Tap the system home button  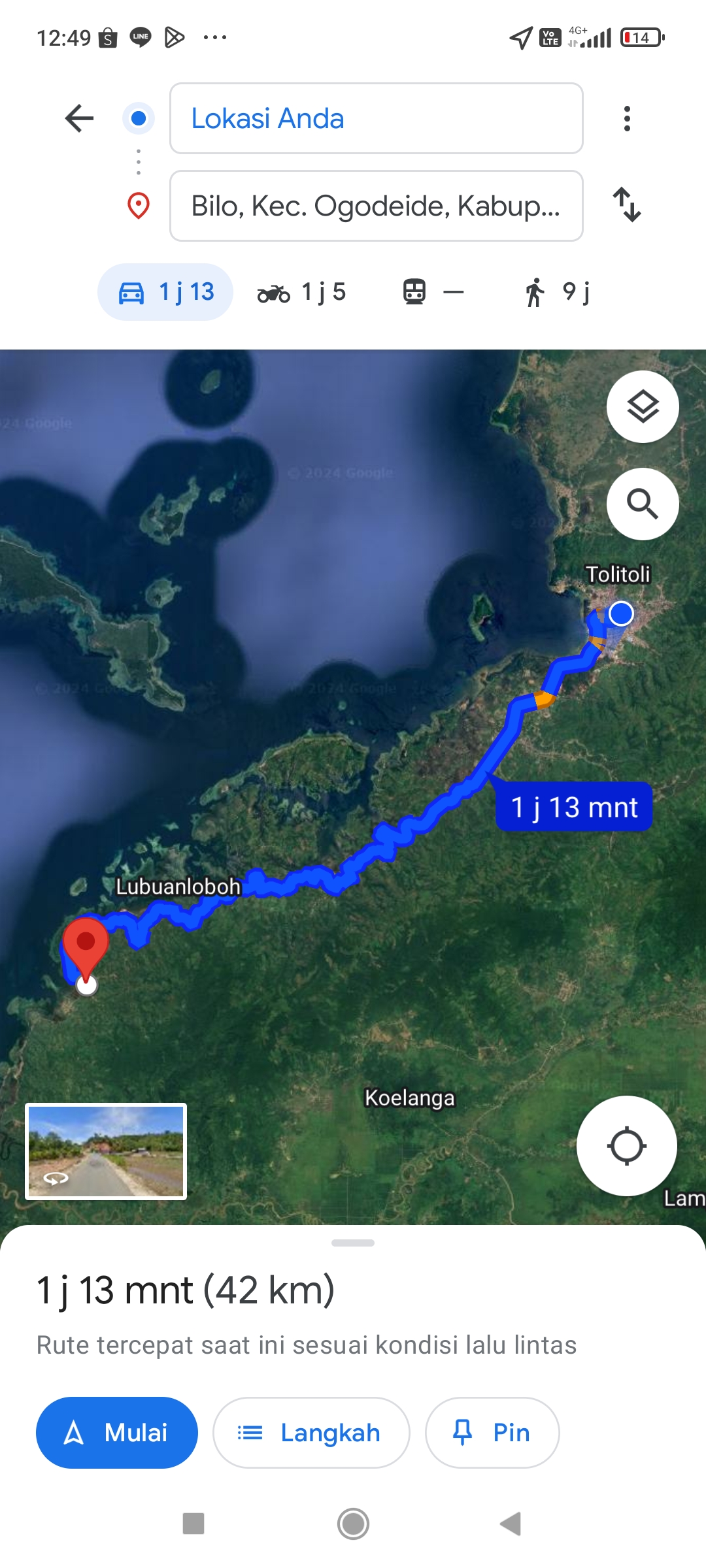(x=353, y=1524)
